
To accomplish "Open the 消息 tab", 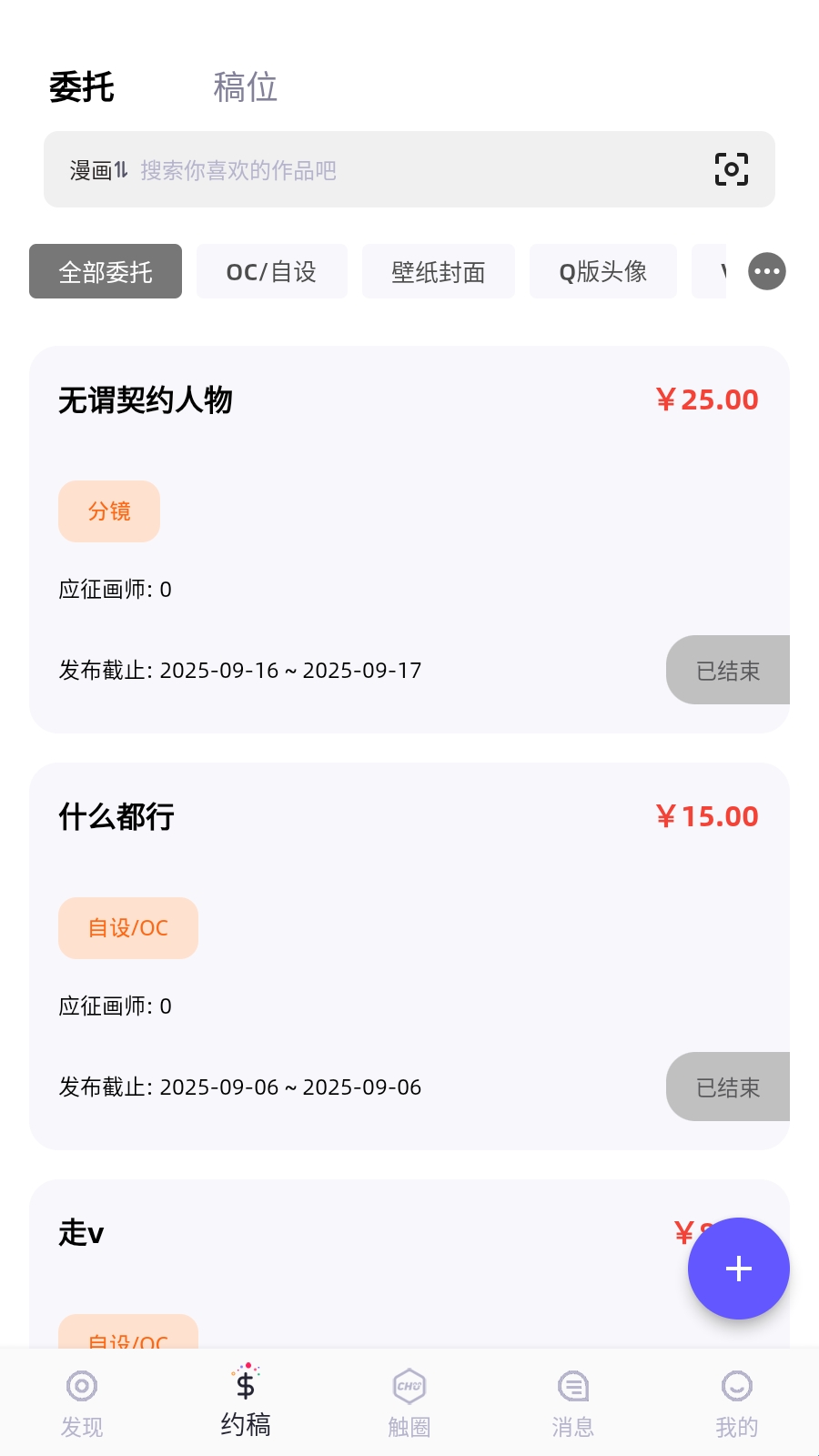I will pos(573,1402).
